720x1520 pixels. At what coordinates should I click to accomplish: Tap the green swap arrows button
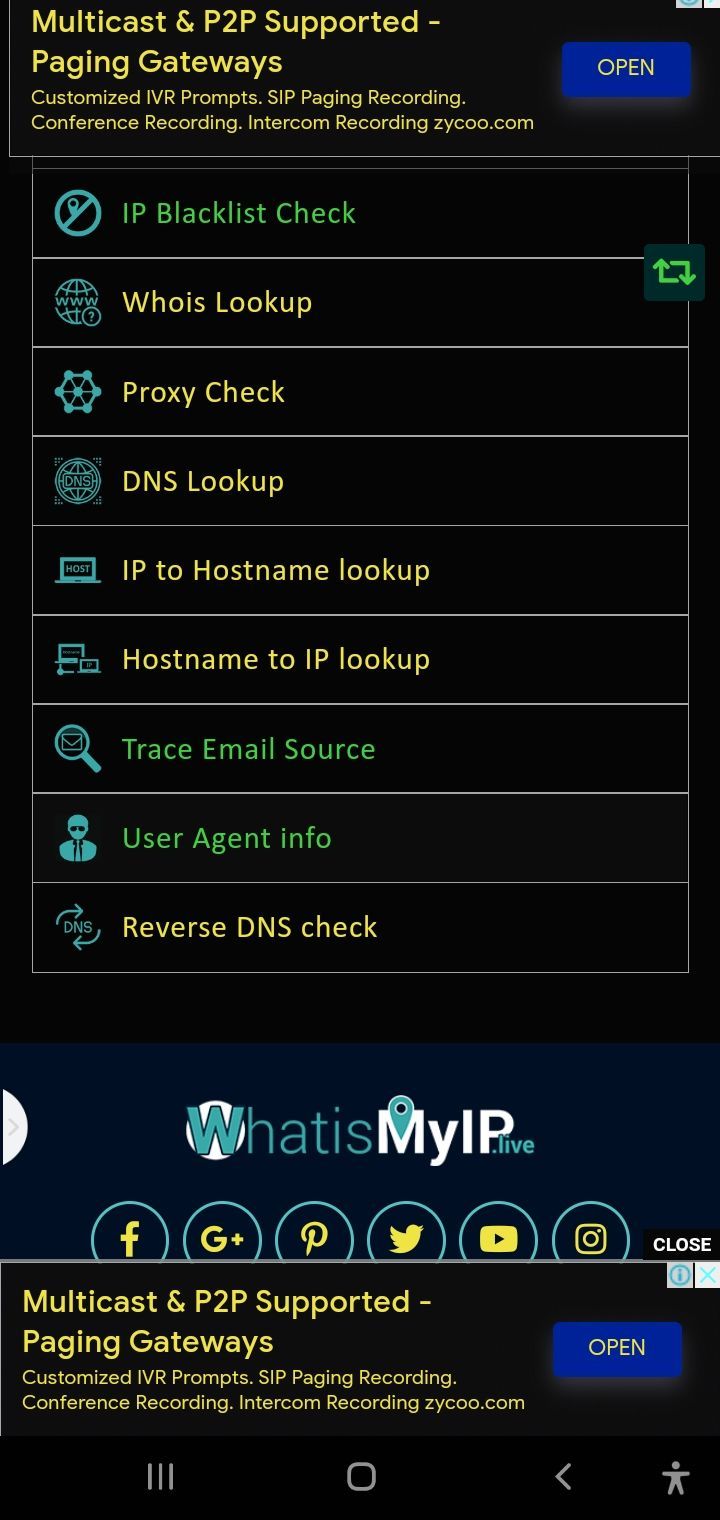point(674,272)
